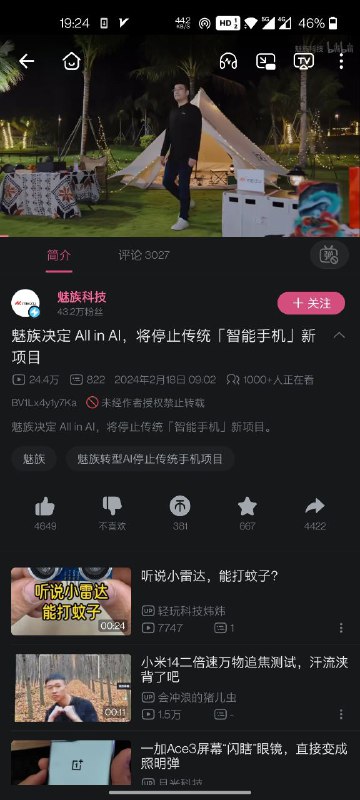Viewport: 360px width, 800px height.
Task: Select the 魅族 tag chip
Action: point(34,459)
